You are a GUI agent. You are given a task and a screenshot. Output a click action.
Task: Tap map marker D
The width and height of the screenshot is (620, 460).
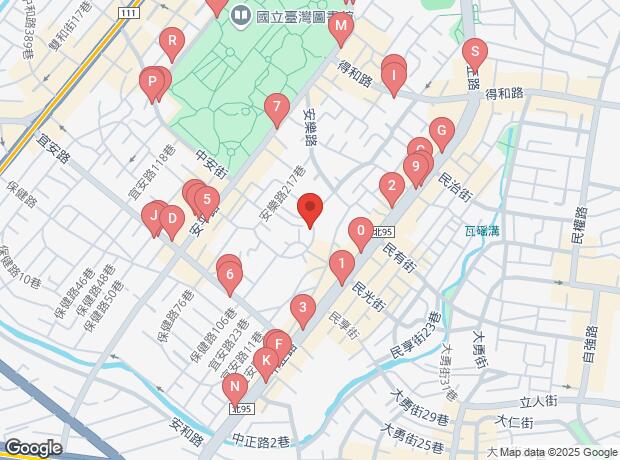tap(172, 218)
